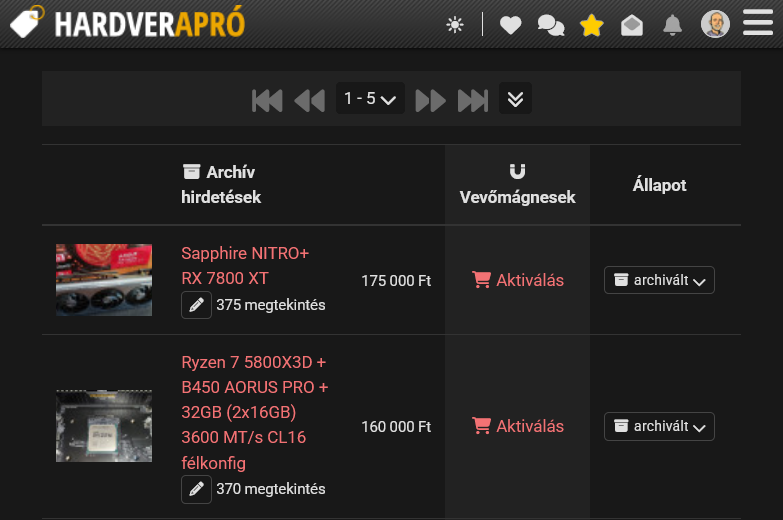Open the Hardverapró home logo
The height and width of the screenshot is (520, 783).
pyautogui.click(x=128, y=23)
